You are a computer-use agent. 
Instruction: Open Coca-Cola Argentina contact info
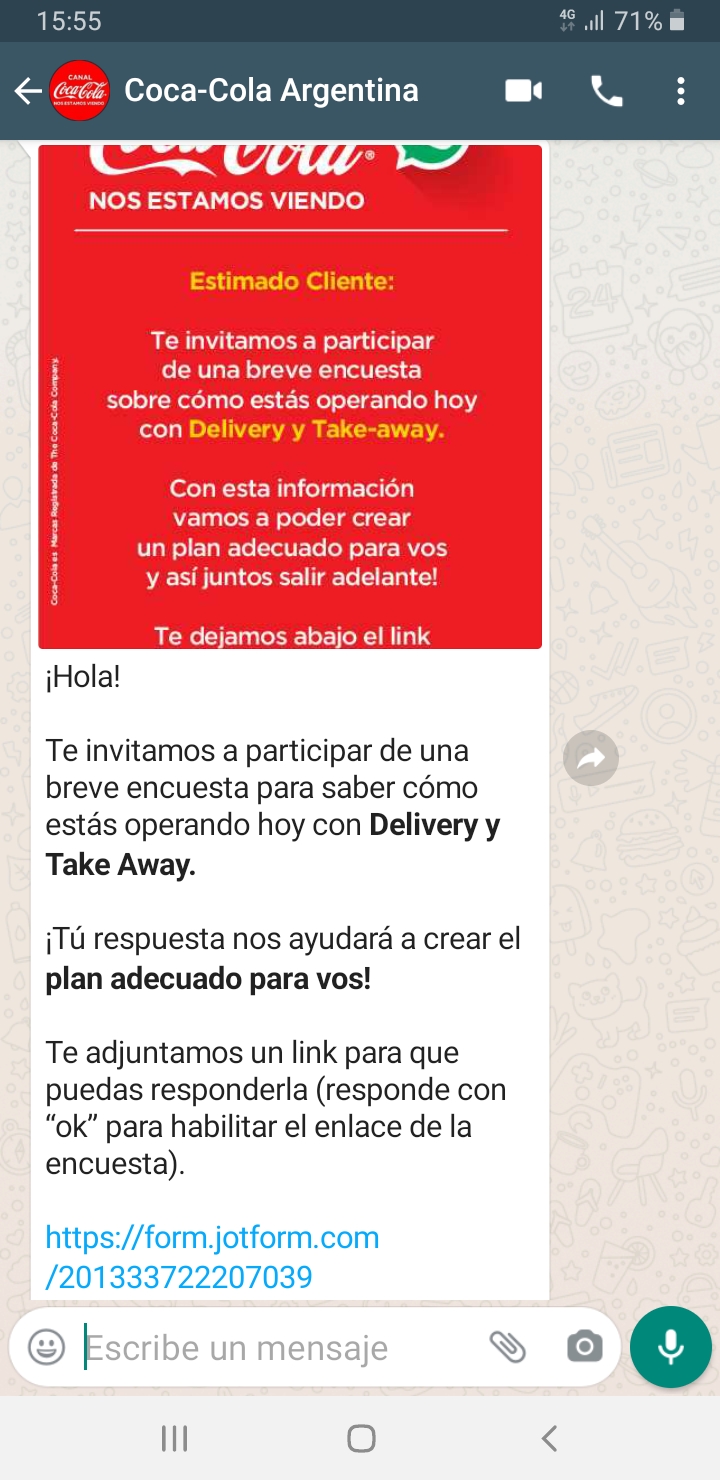pyautogui.click(x=270, y=91)
